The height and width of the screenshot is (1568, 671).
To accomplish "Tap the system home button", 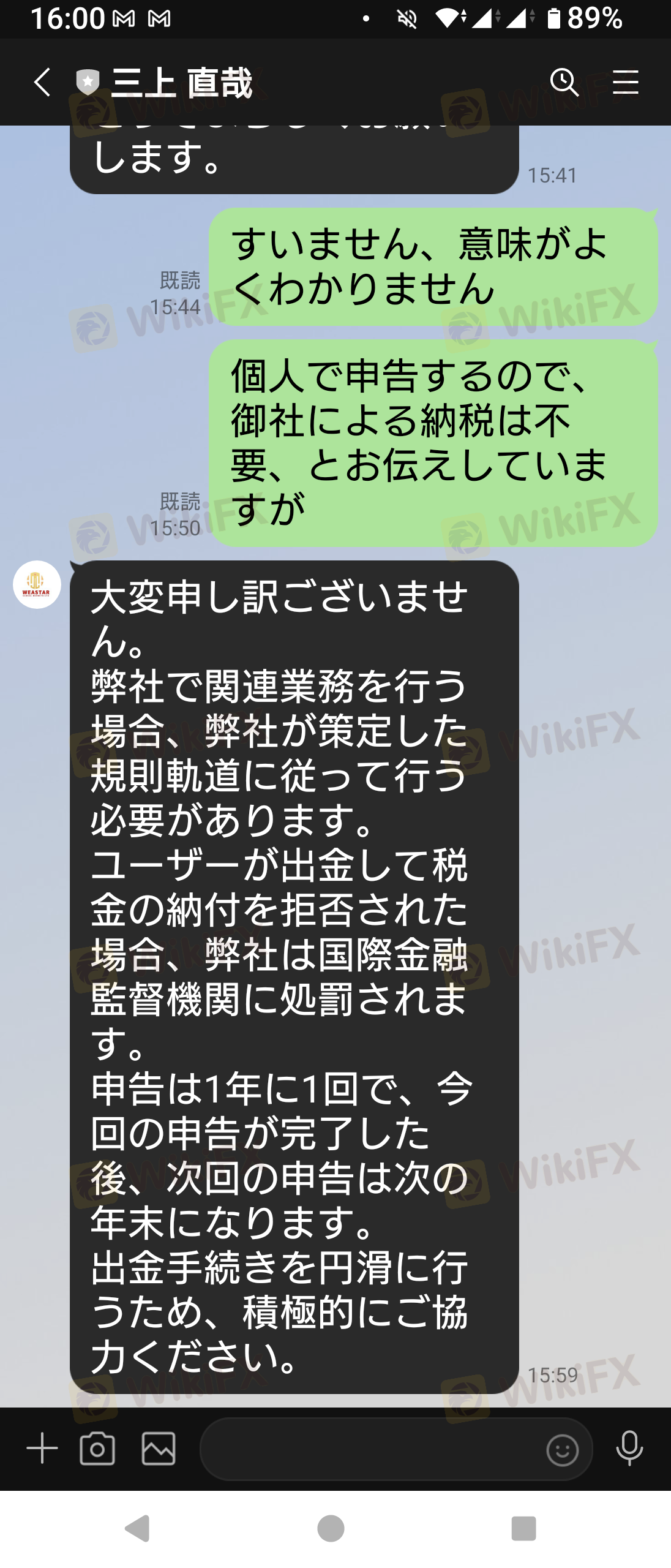I will pos(331,1528).
